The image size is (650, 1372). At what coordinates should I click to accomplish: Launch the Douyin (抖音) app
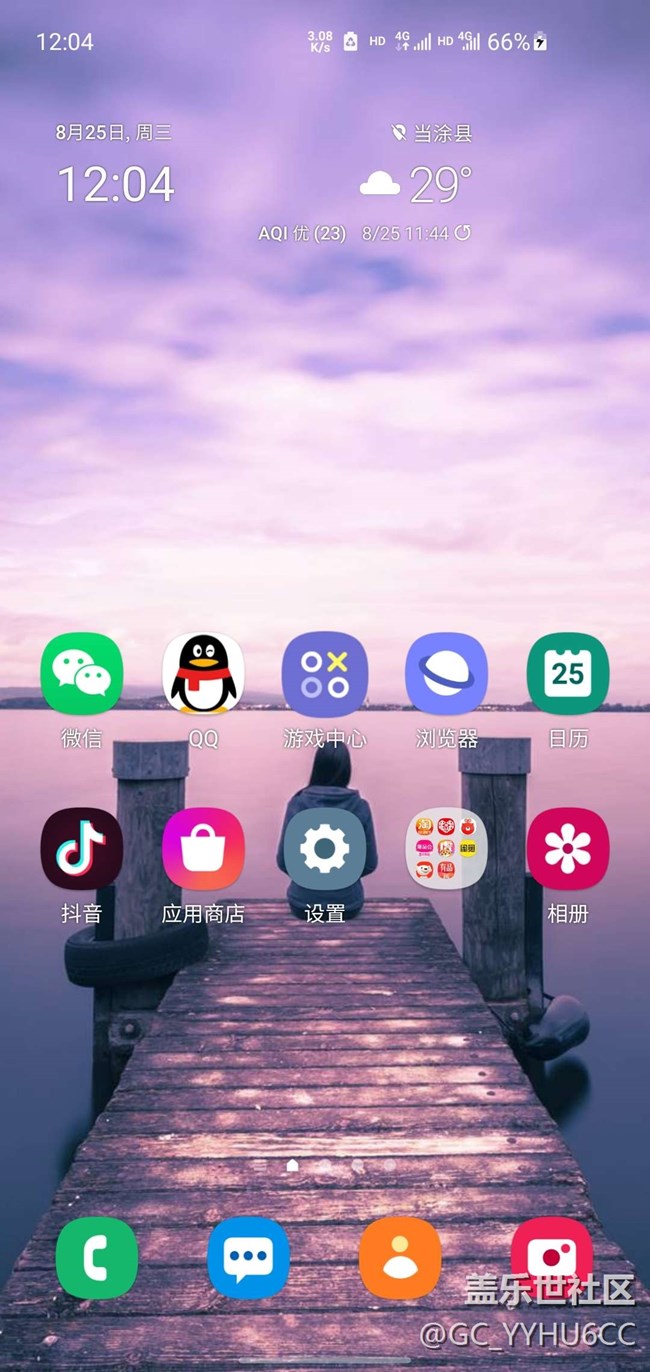point(81,849)
